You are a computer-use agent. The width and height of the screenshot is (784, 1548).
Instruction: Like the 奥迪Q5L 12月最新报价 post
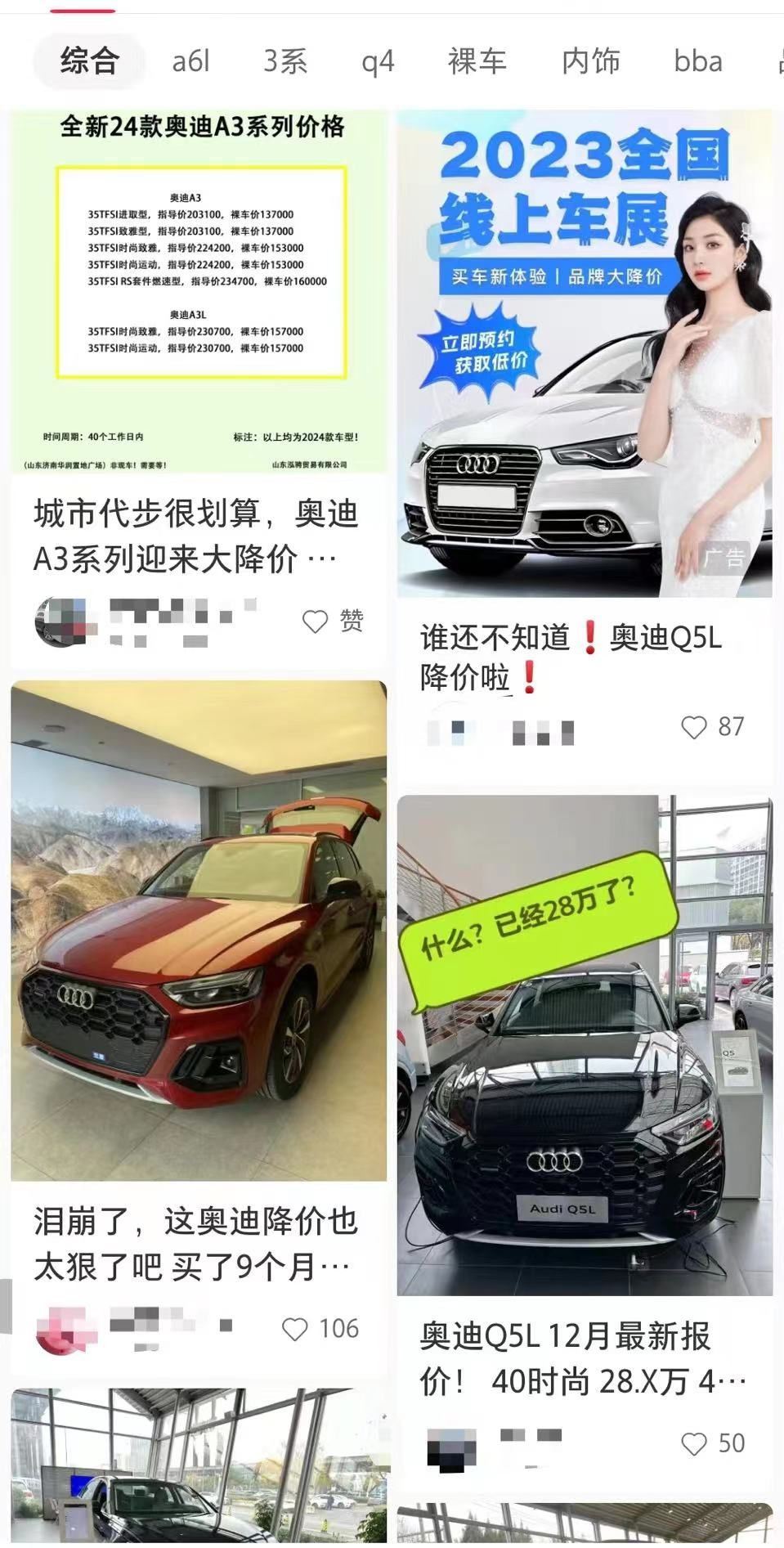coord(694,1443)
